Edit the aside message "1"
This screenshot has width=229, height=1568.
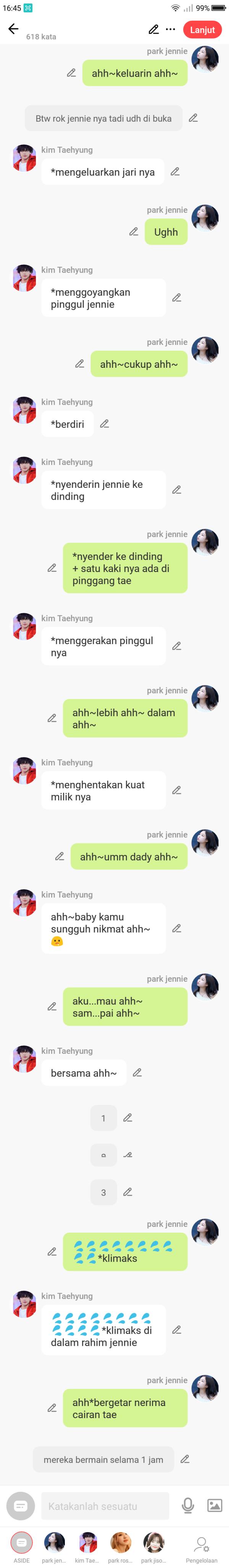[x=127, y=1117]
